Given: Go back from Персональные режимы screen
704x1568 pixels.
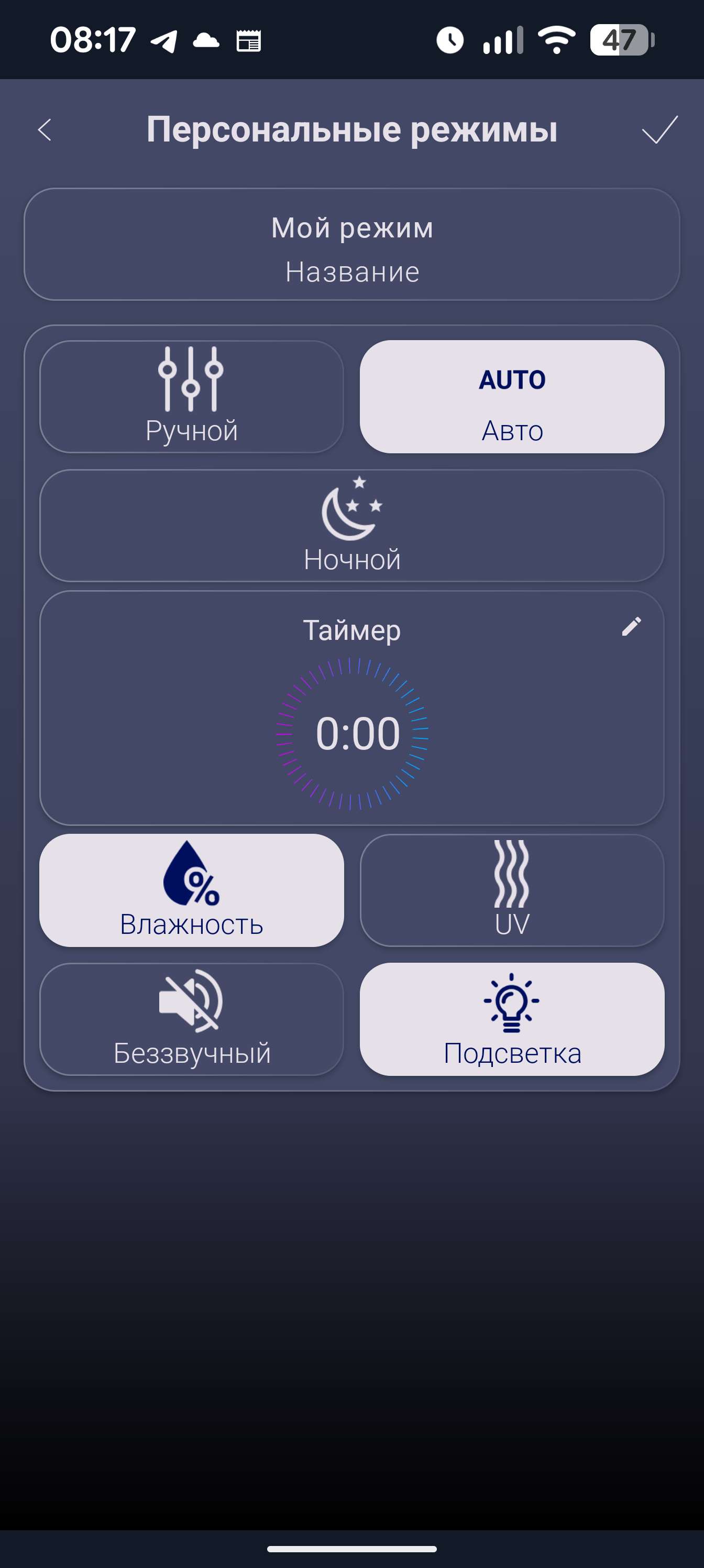Looking at the screenshot, I should point(45,129).
